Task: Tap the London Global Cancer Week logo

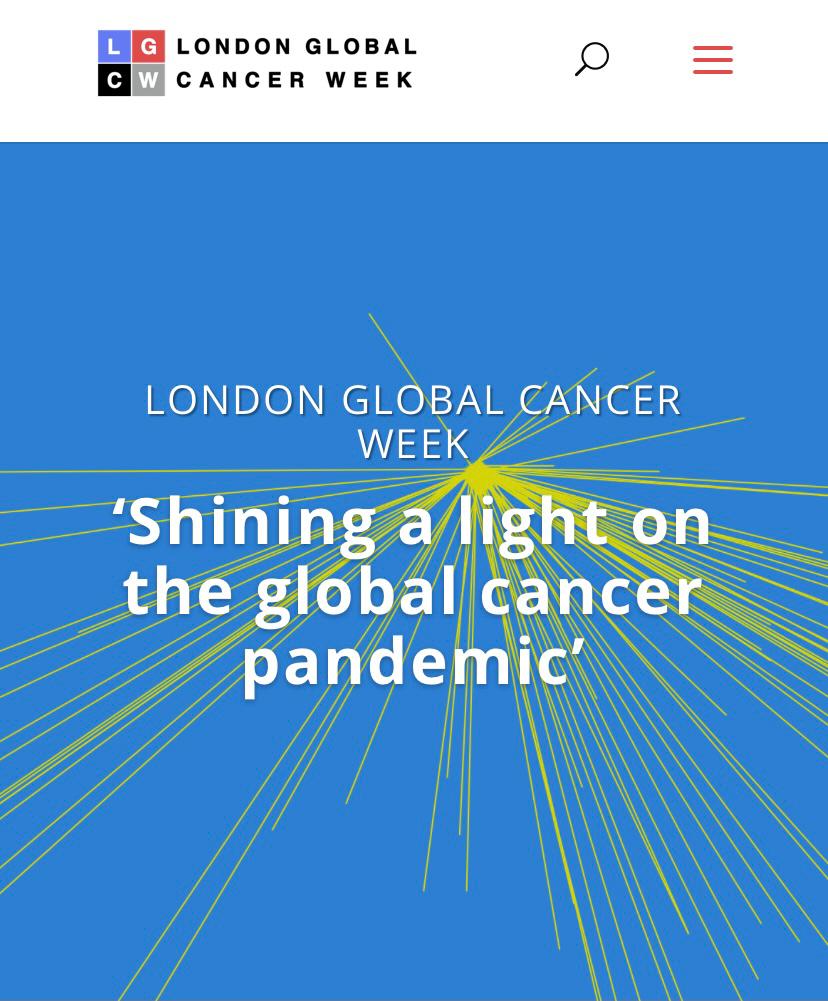Action: [257, 62]
